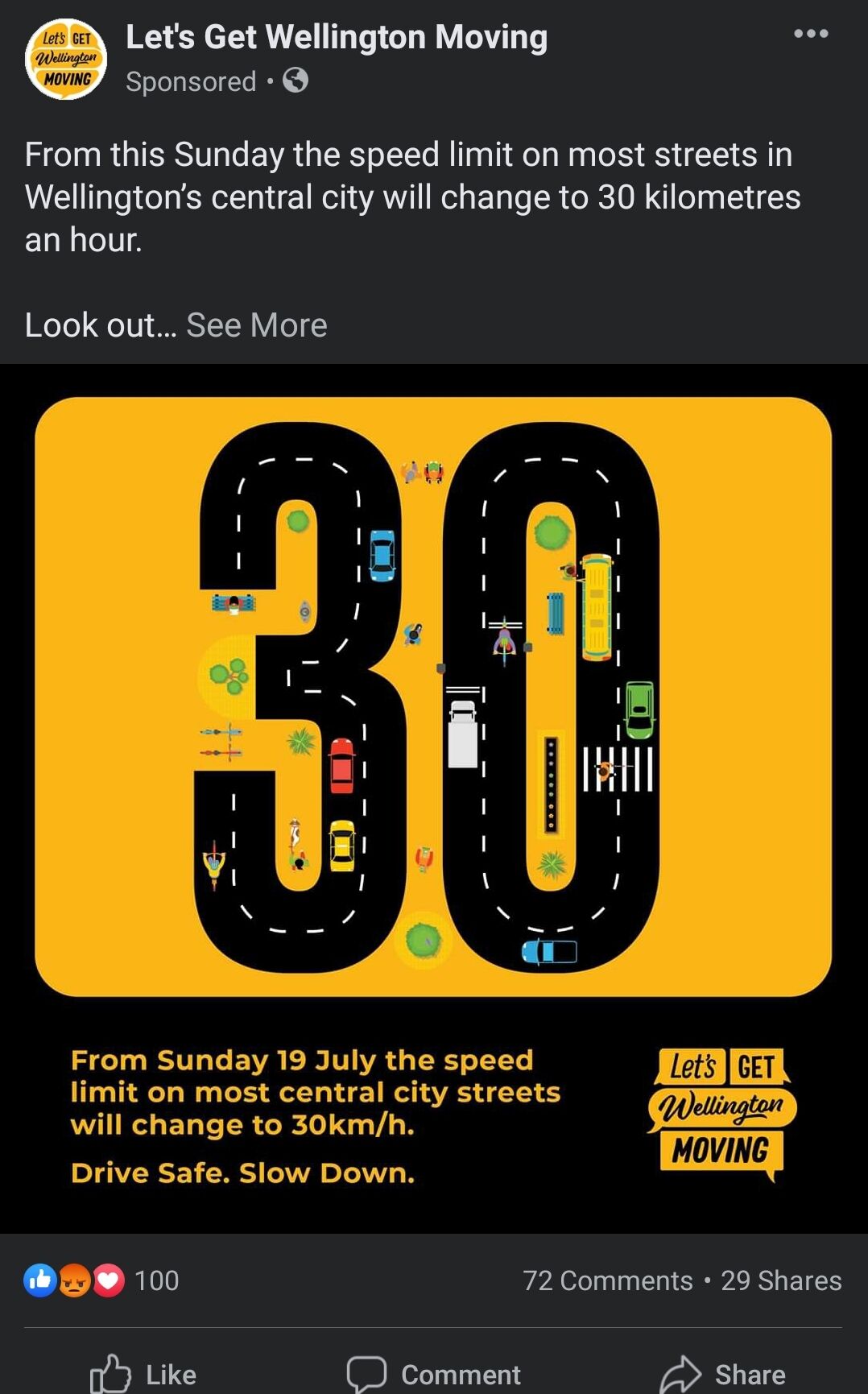The width and height of the screenshot is (868, 1394).
Task: Share the Wellington Moving post
Action: click(x=722, y=1373)
